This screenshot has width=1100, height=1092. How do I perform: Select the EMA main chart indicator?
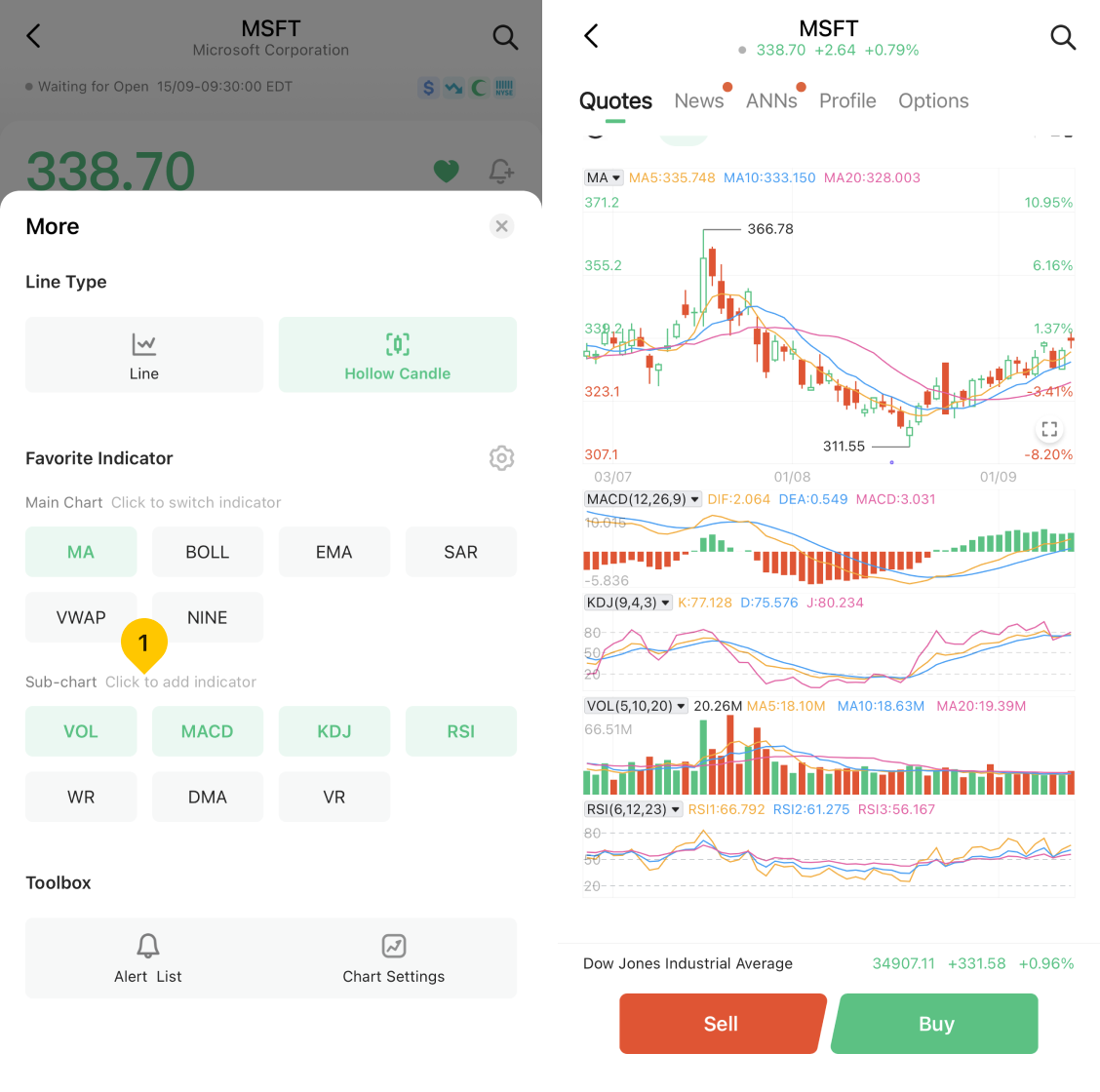tap(334, 552)
